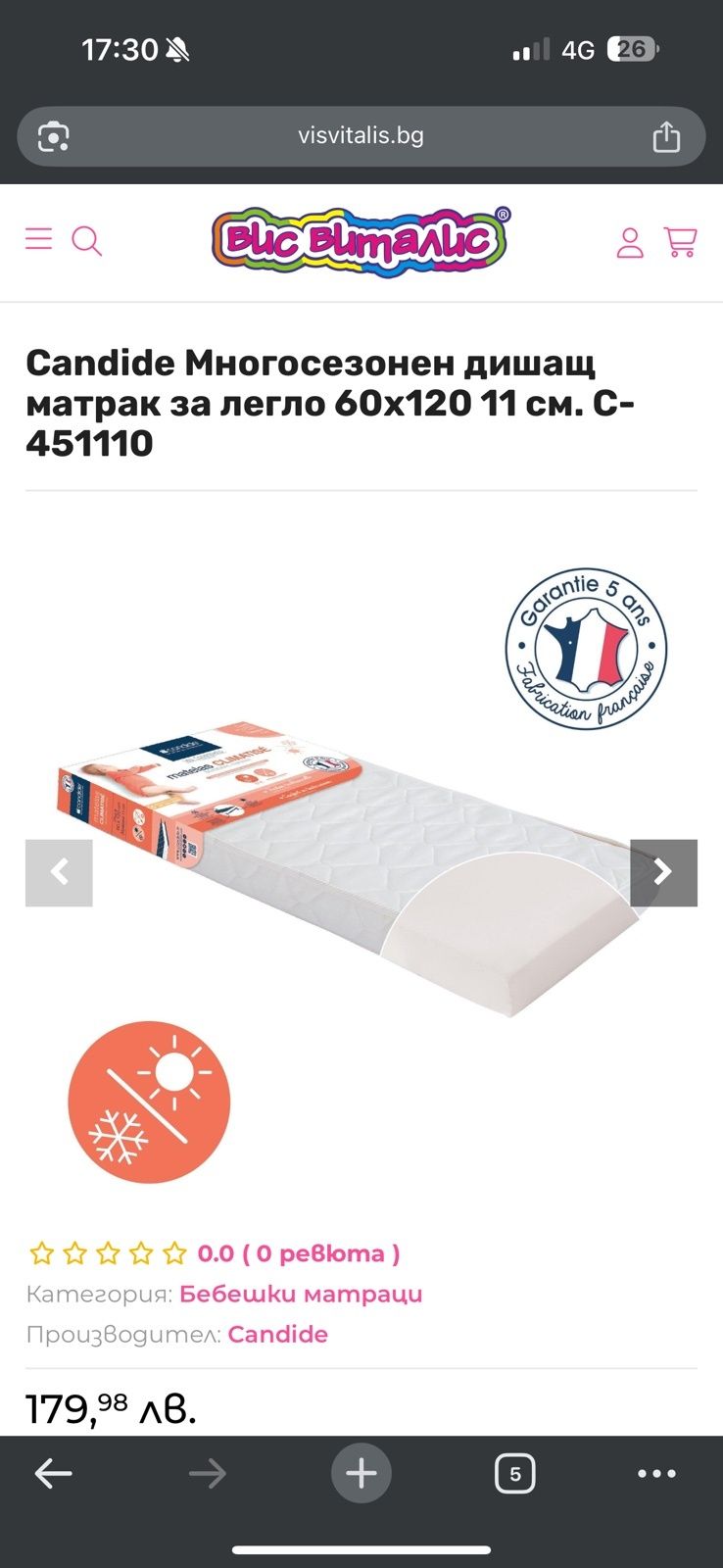
Task: Open a new browser tab
Action: (x=361, y=1473)
